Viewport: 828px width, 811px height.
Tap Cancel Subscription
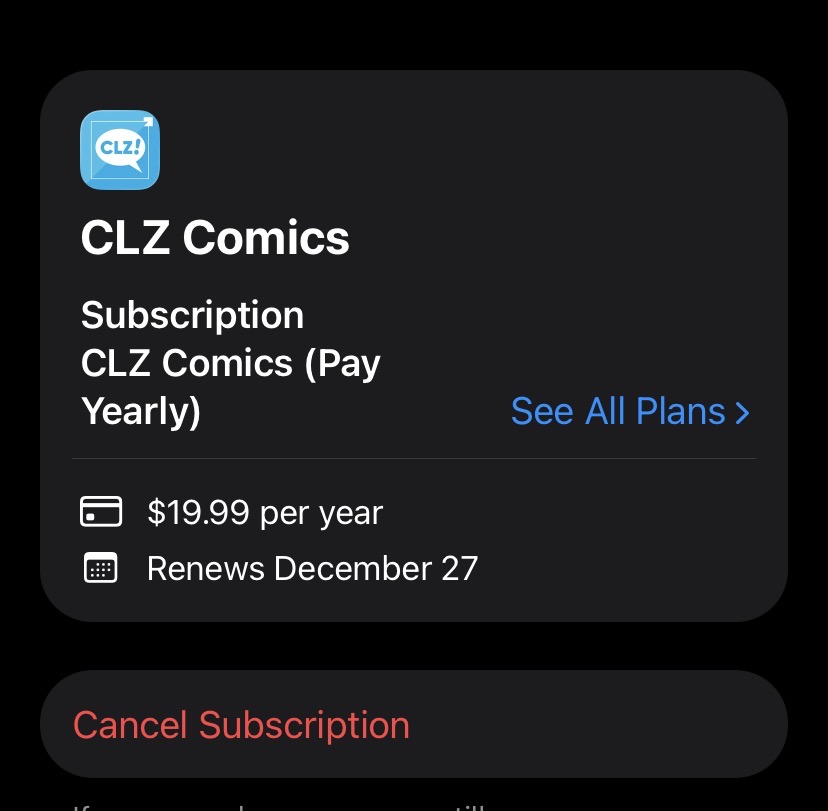click(241, 725)
